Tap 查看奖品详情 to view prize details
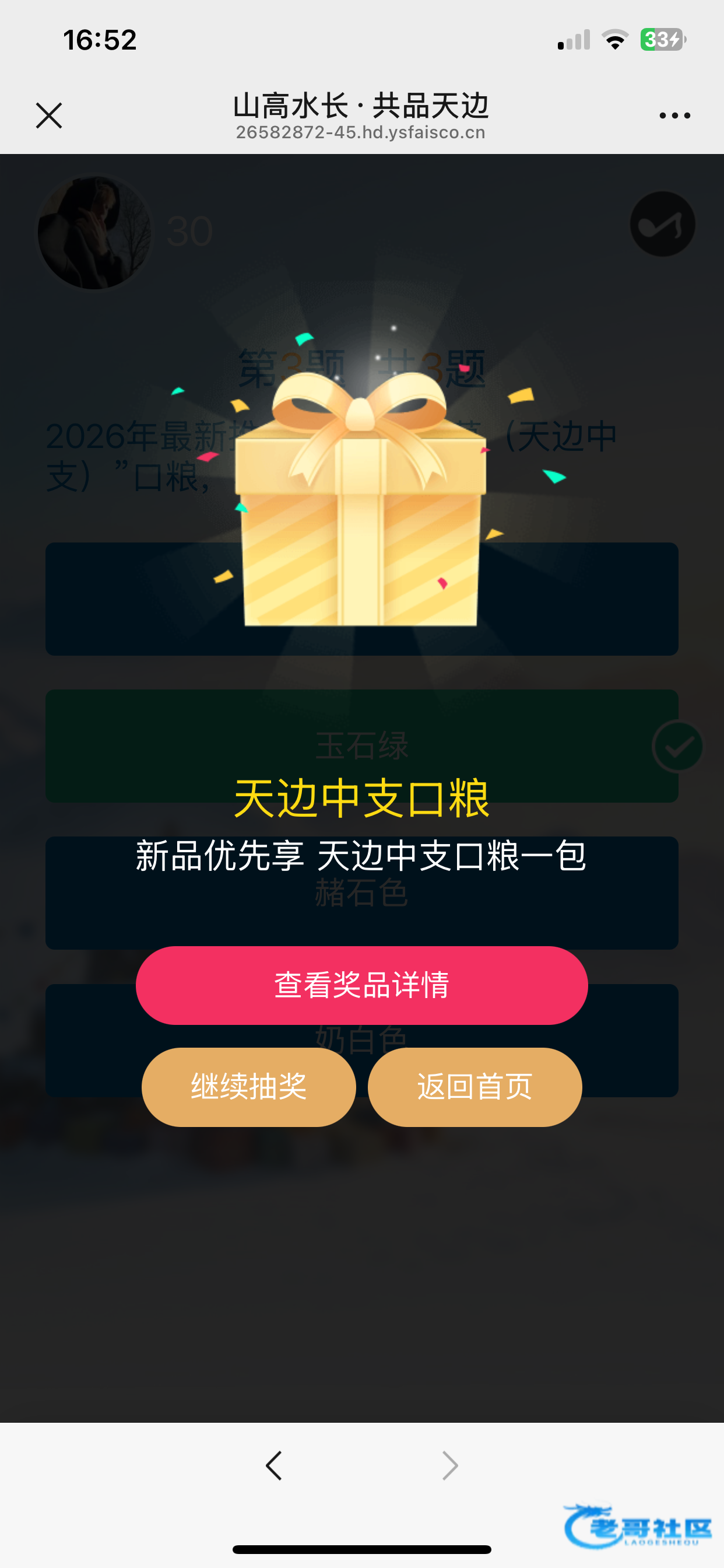Image resolution: width=724 pixels, height=1568 pixels. (361, 985)
